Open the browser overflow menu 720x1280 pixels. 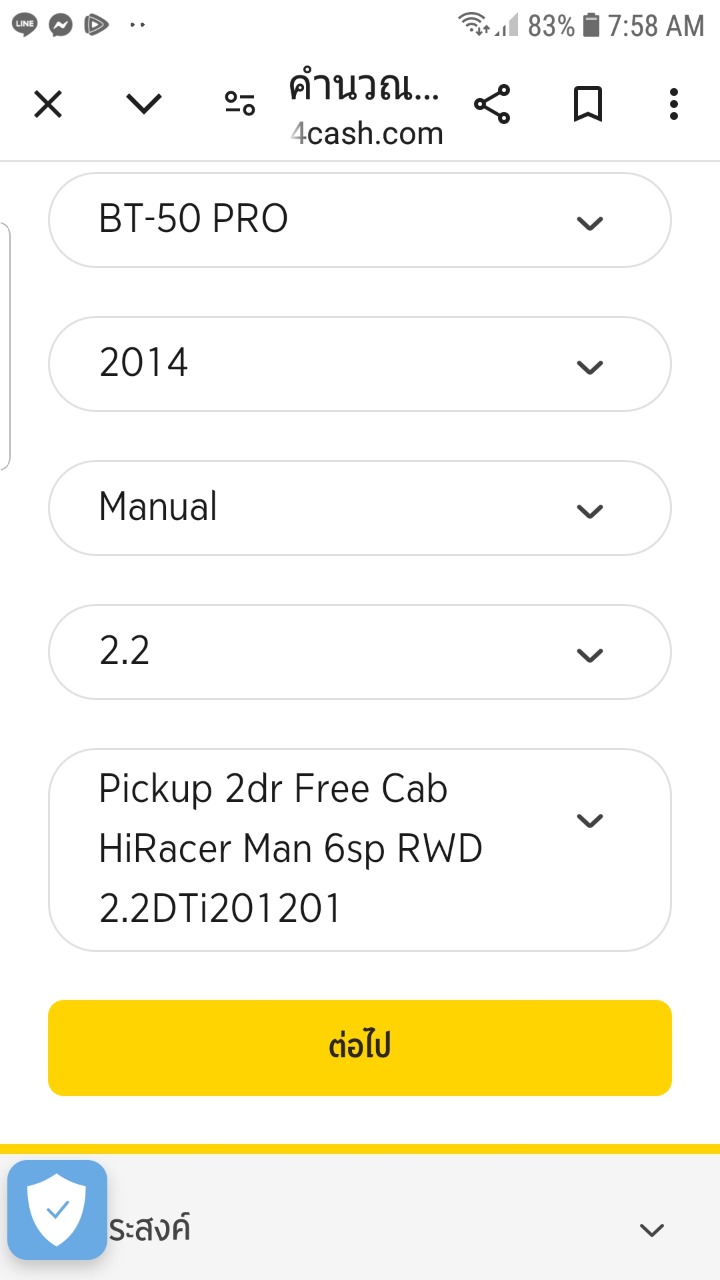coord(674,104)
